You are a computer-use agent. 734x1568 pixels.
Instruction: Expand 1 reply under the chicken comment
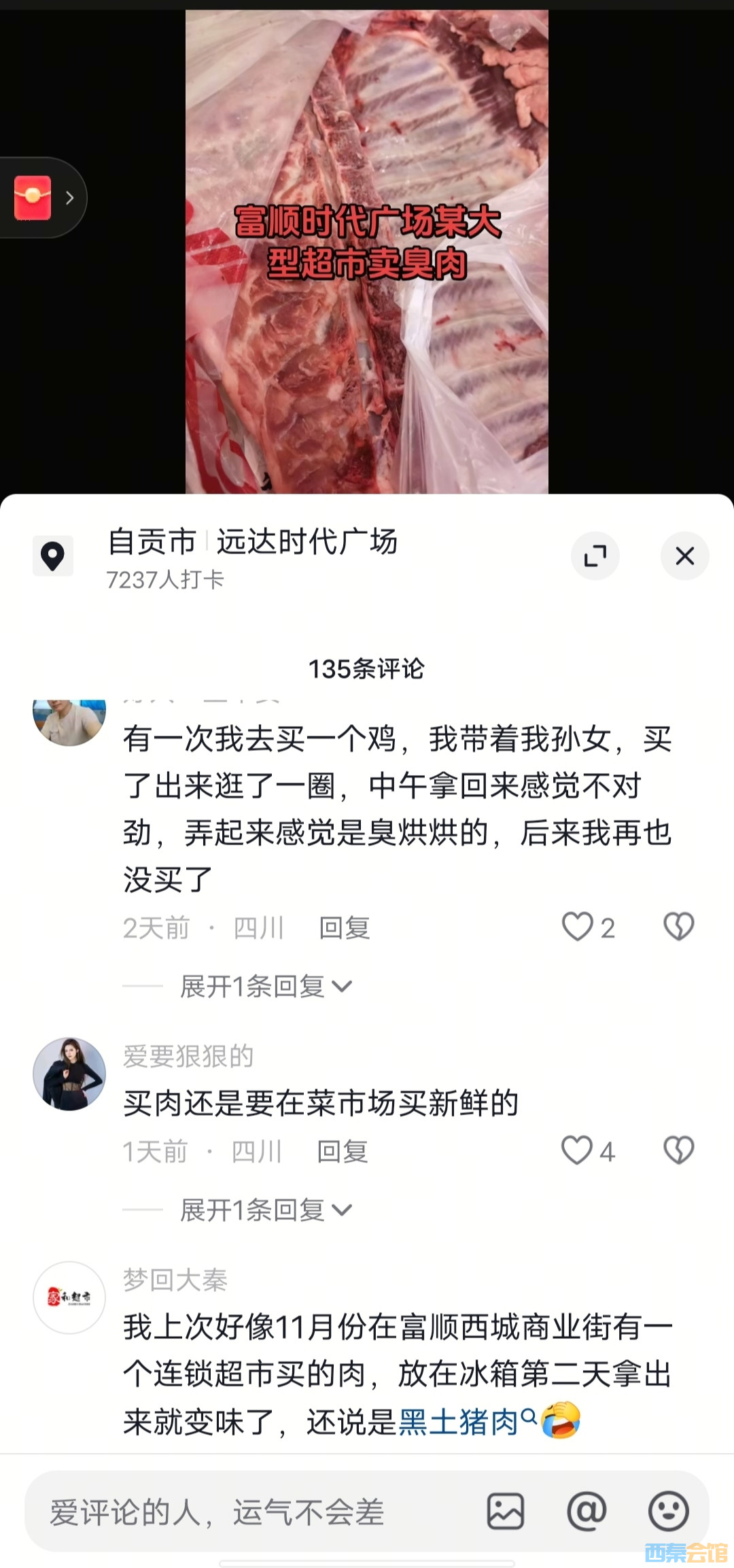(x=265, y=986)
